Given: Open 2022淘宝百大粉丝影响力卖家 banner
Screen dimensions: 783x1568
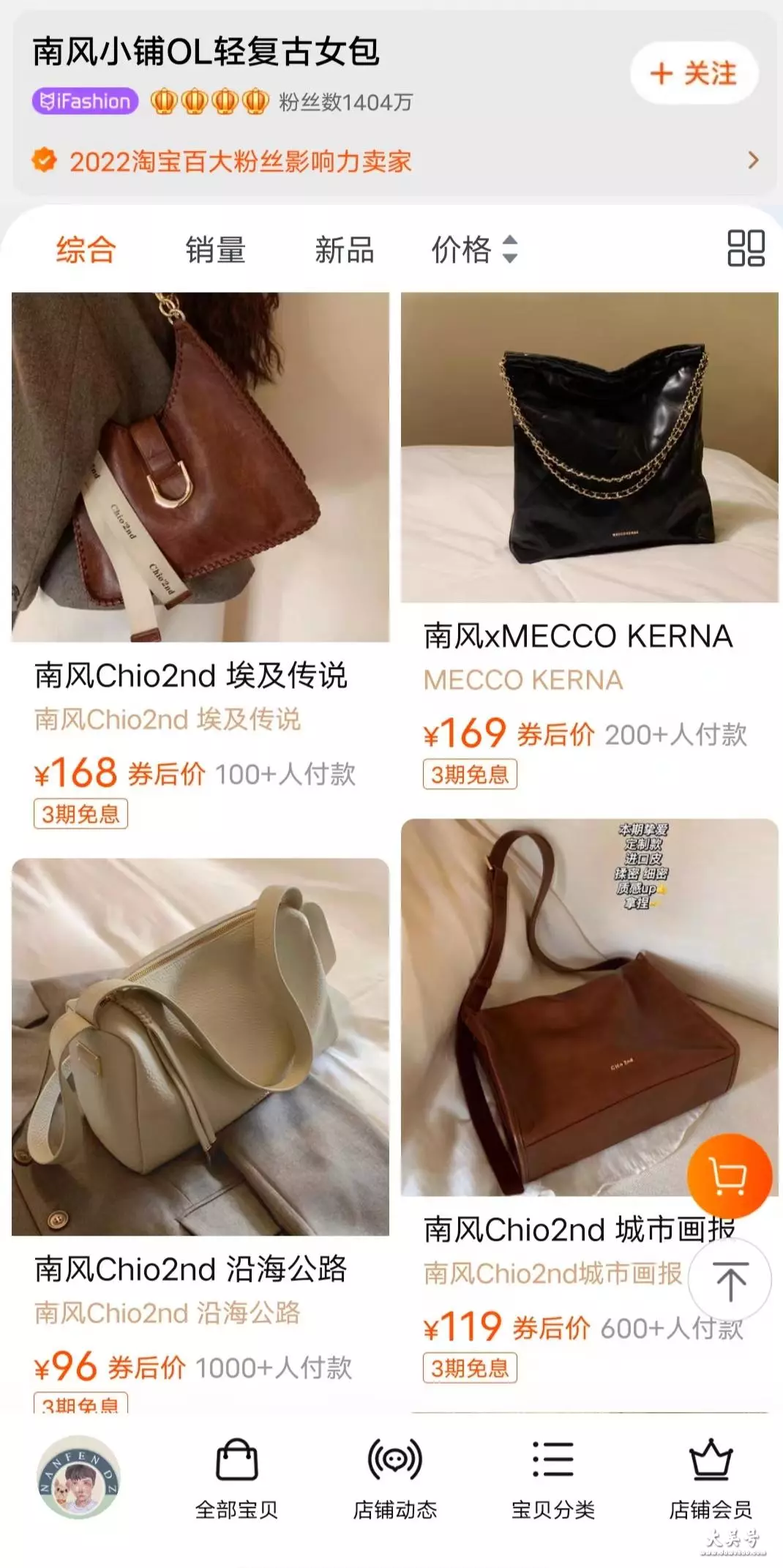Looking at the screenshot, I should (x=395, y=161).
